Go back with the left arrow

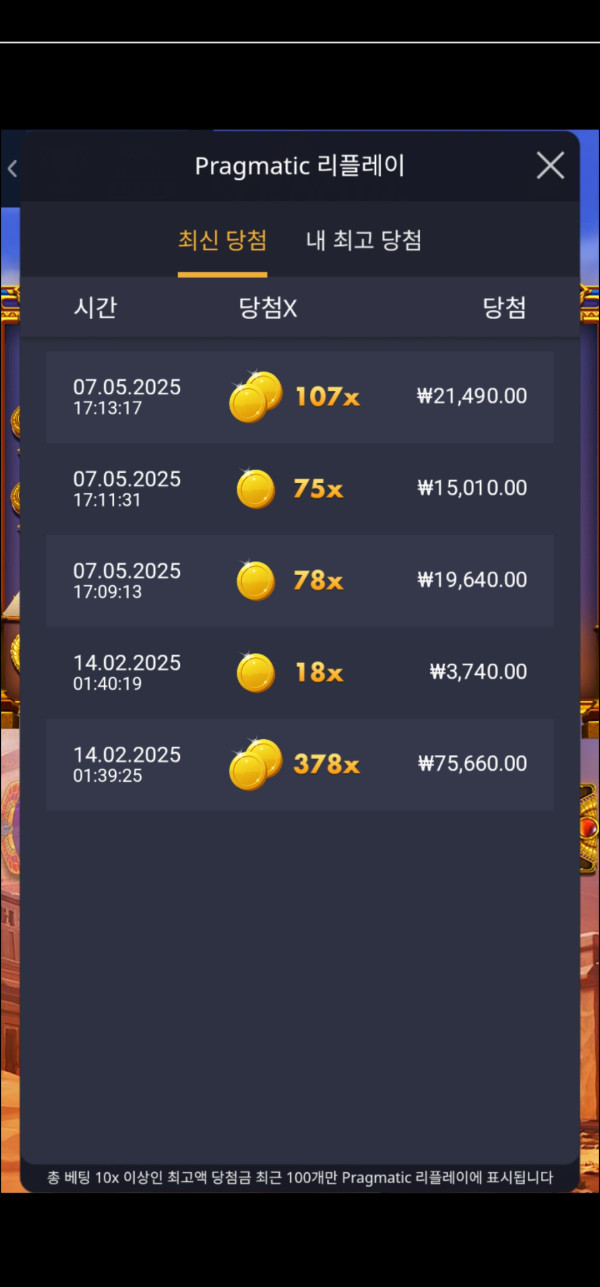tap(12, 169)
